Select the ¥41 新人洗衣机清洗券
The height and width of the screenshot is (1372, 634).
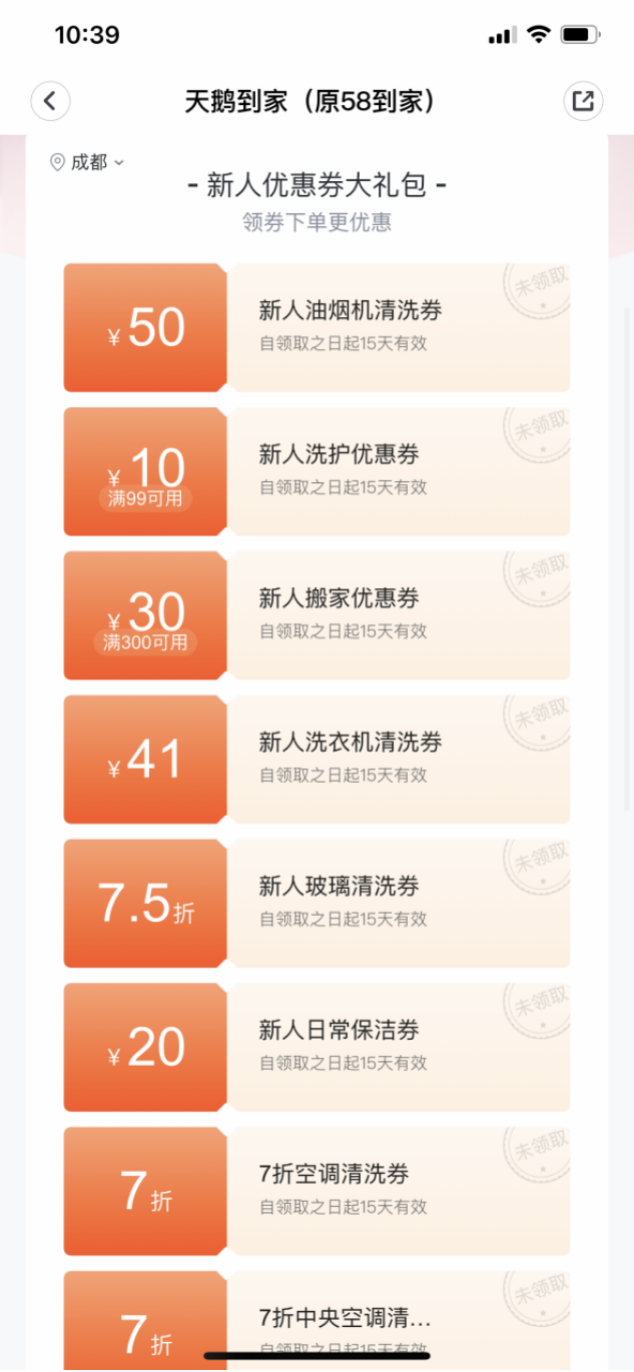[316, 760]
